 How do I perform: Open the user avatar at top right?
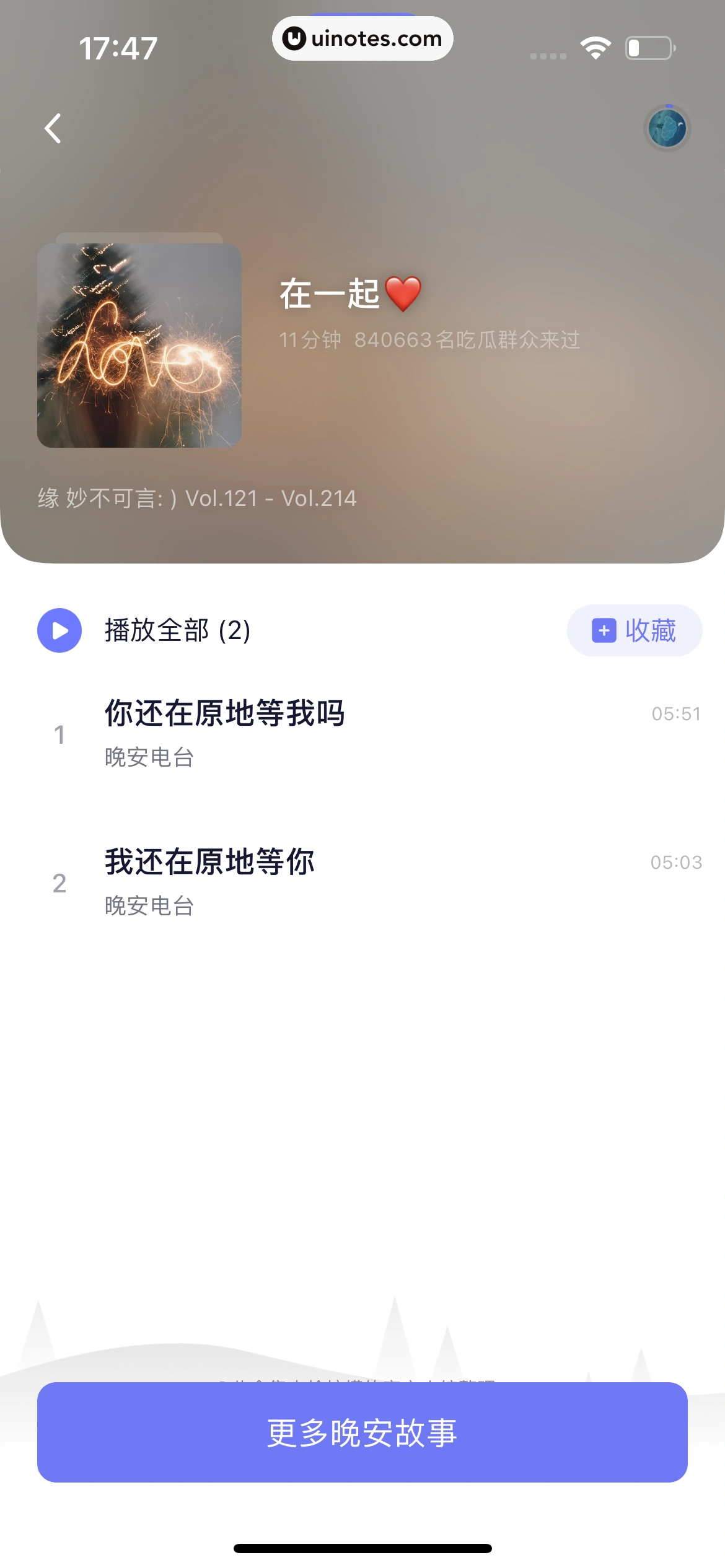667,128
